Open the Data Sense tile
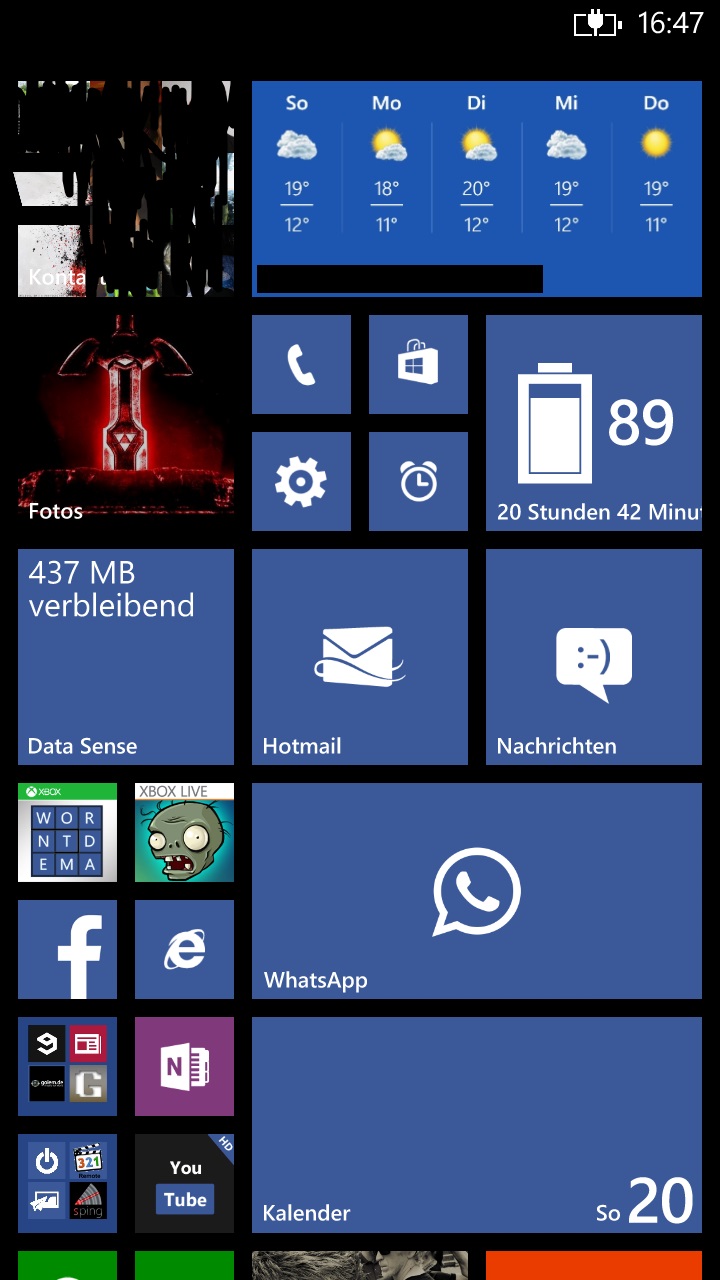720x1280 pixels. 126,657
